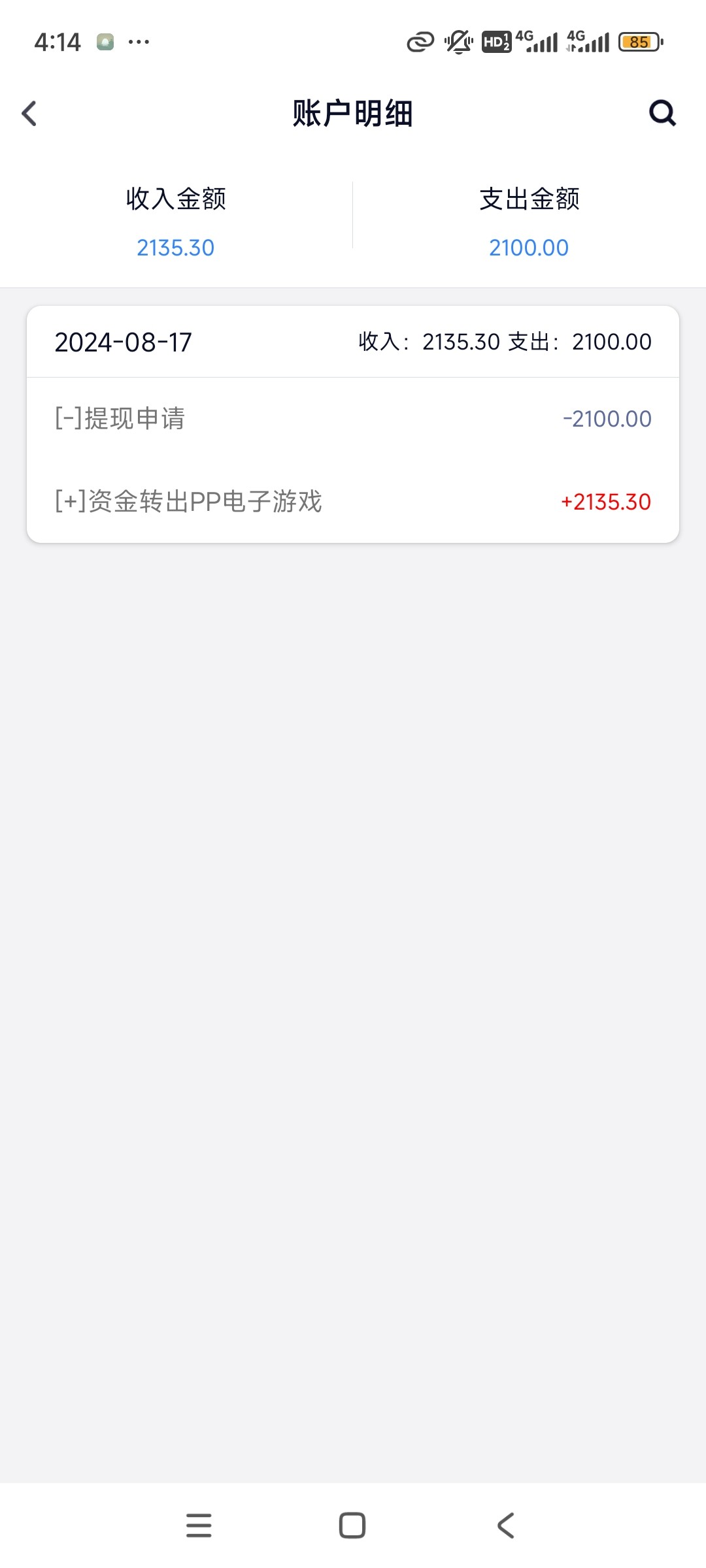Viewport: 706px width, 1568px height.
Task: Tap the back arrow beside 账户明细 title
Action: tap(29, 113)
